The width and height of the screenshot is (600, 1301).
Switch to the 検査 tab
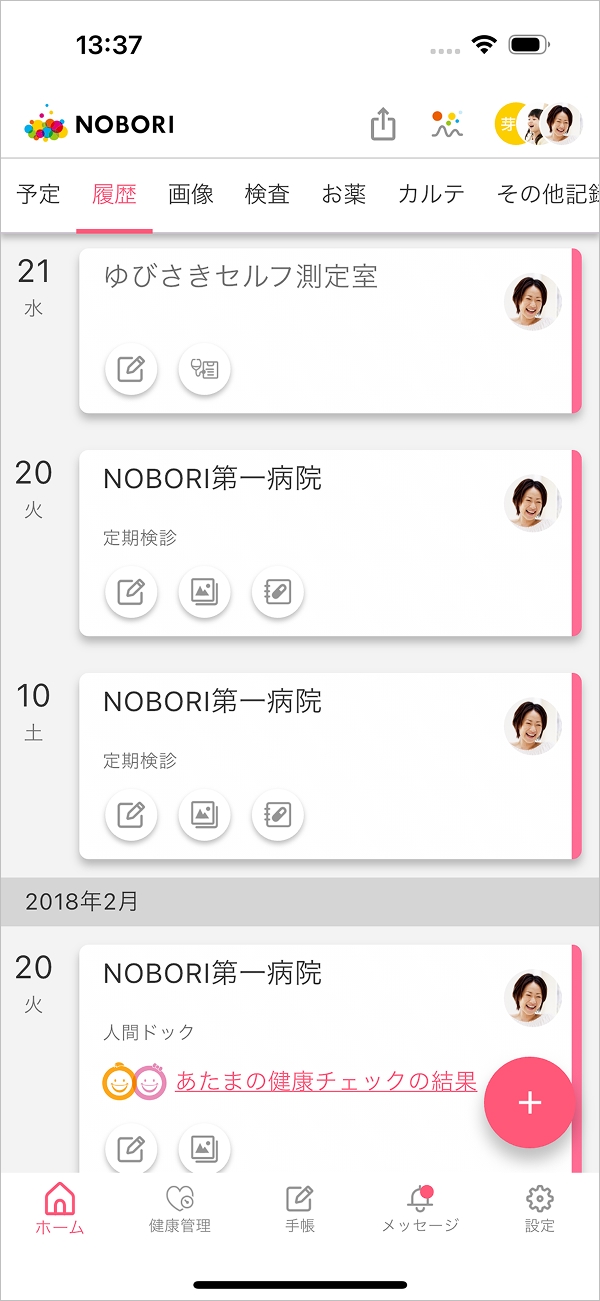coord(267,194)
